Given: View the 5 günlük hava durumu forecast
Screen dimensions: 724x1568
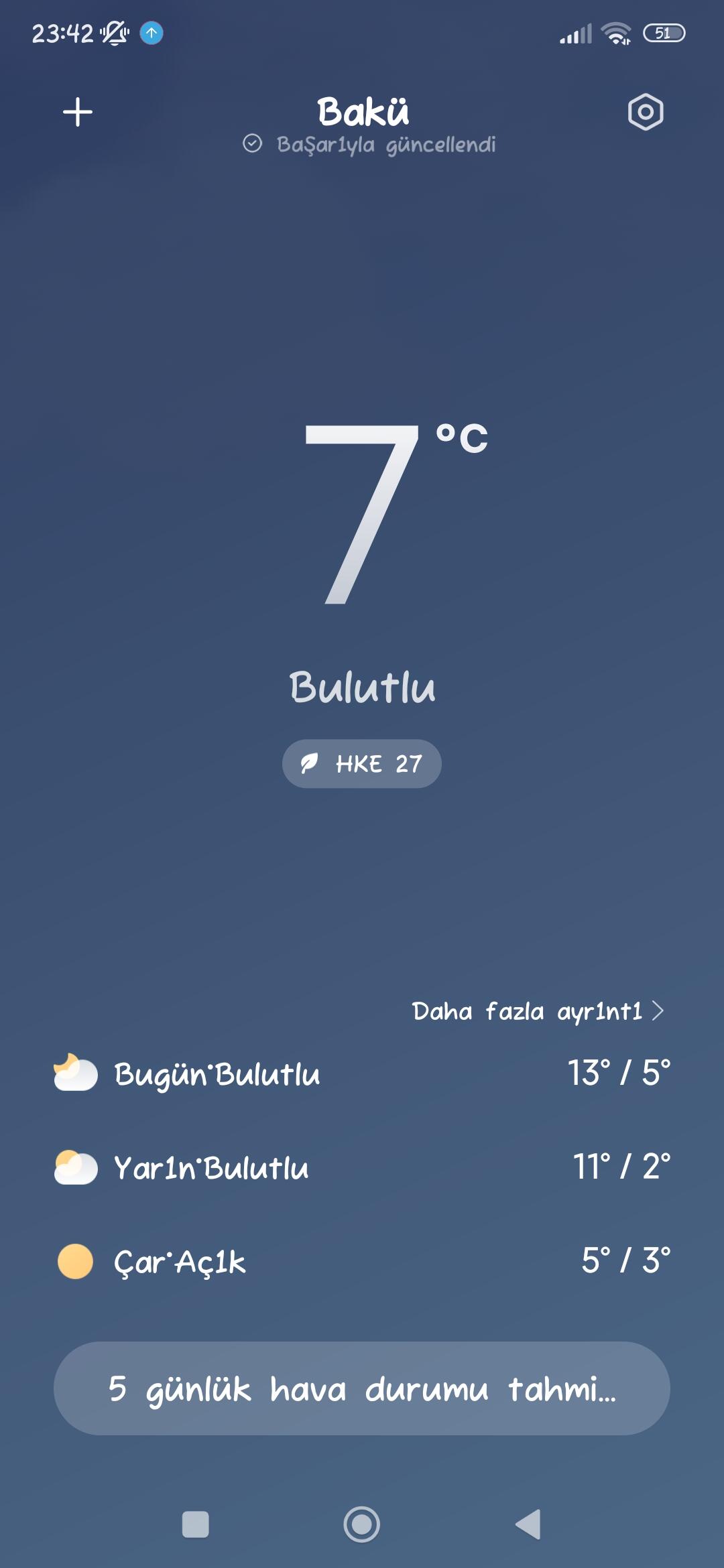Looking at the screenshot, I should 362,1388.
